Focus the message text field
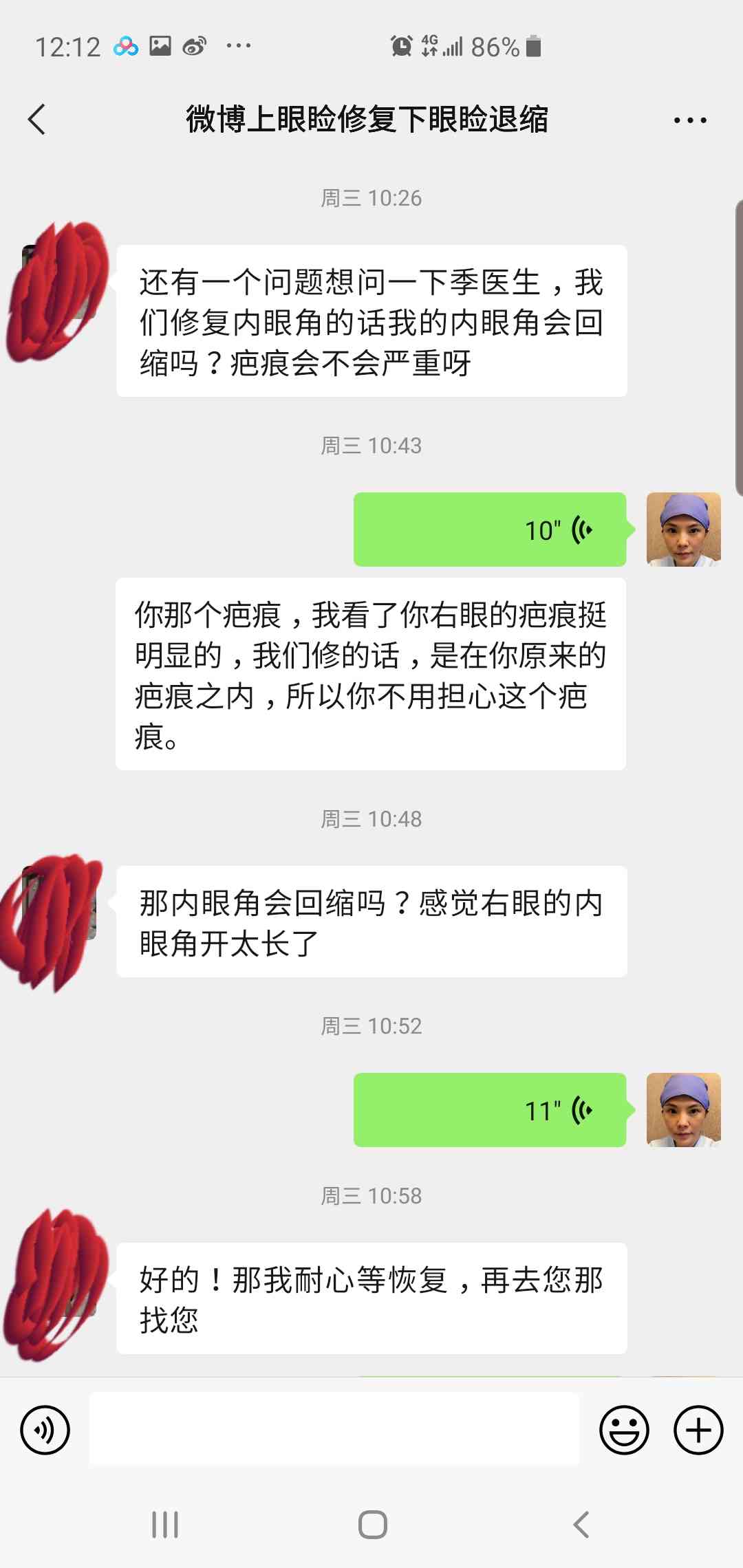Viewport: 743px width, 1568px height. [x=334, y=1430]
